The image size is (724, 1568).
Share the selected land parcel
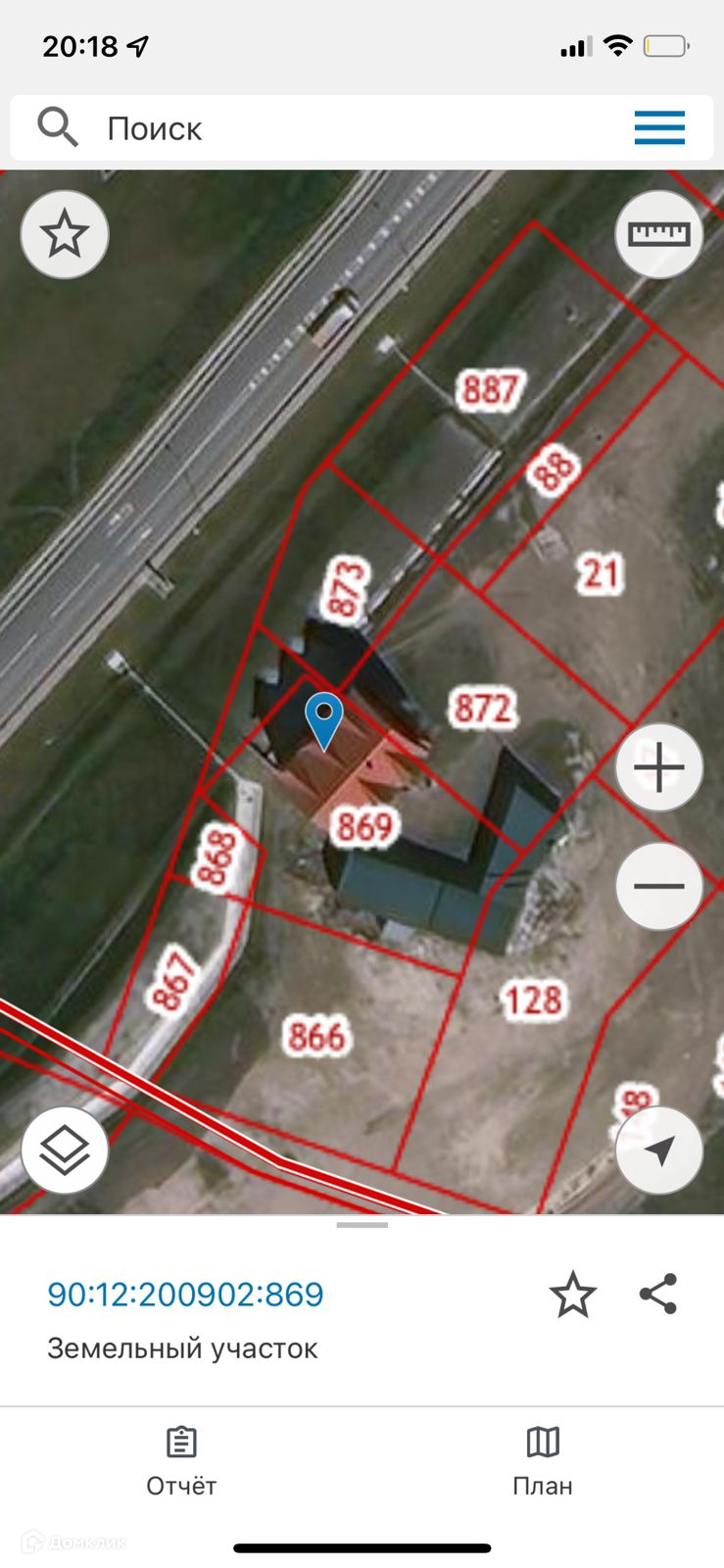pyautogui.click(x=658, y=1295)
